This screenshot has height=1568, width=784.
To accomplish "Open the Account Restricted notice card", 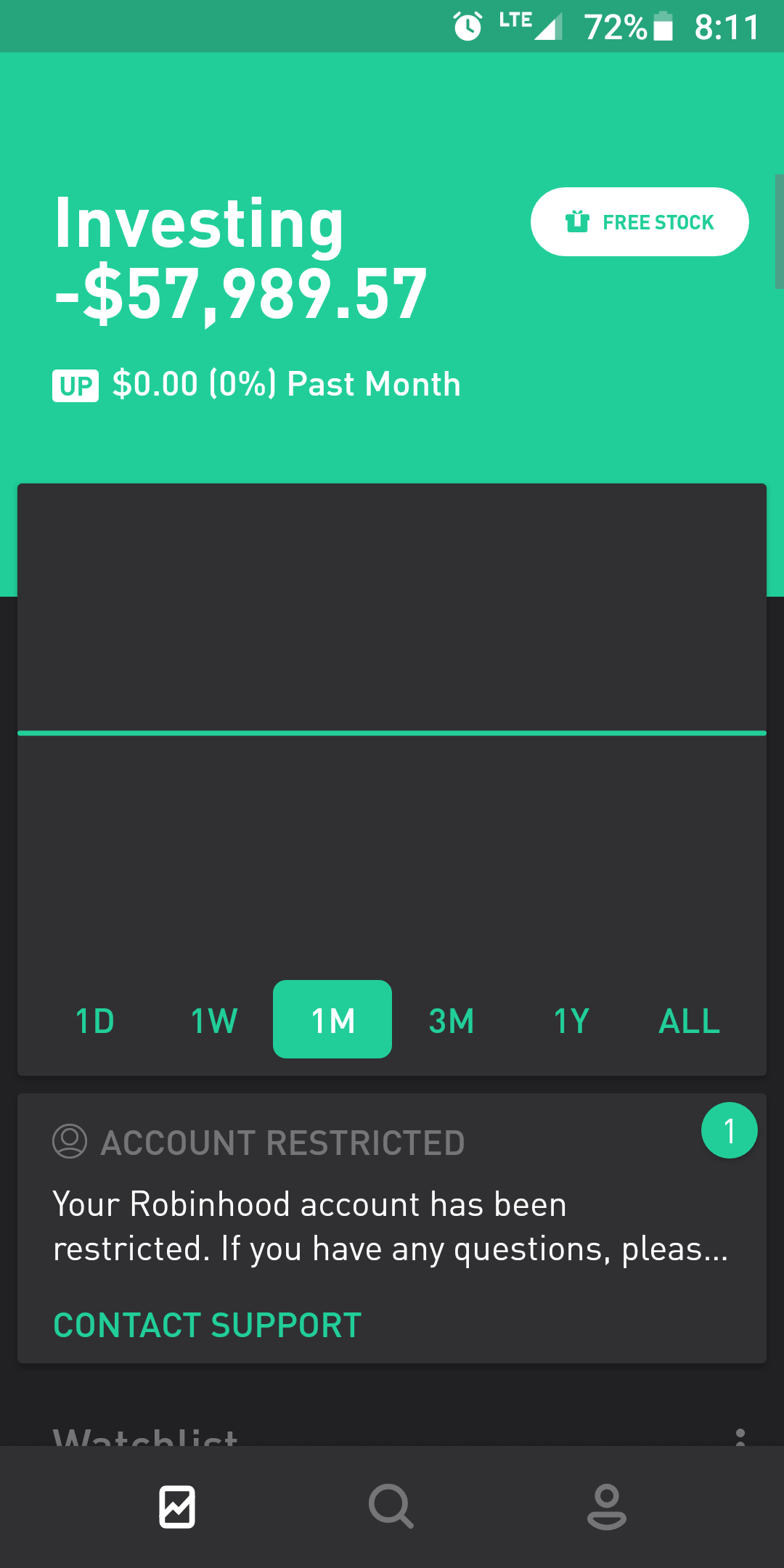I will point(392,1228).
